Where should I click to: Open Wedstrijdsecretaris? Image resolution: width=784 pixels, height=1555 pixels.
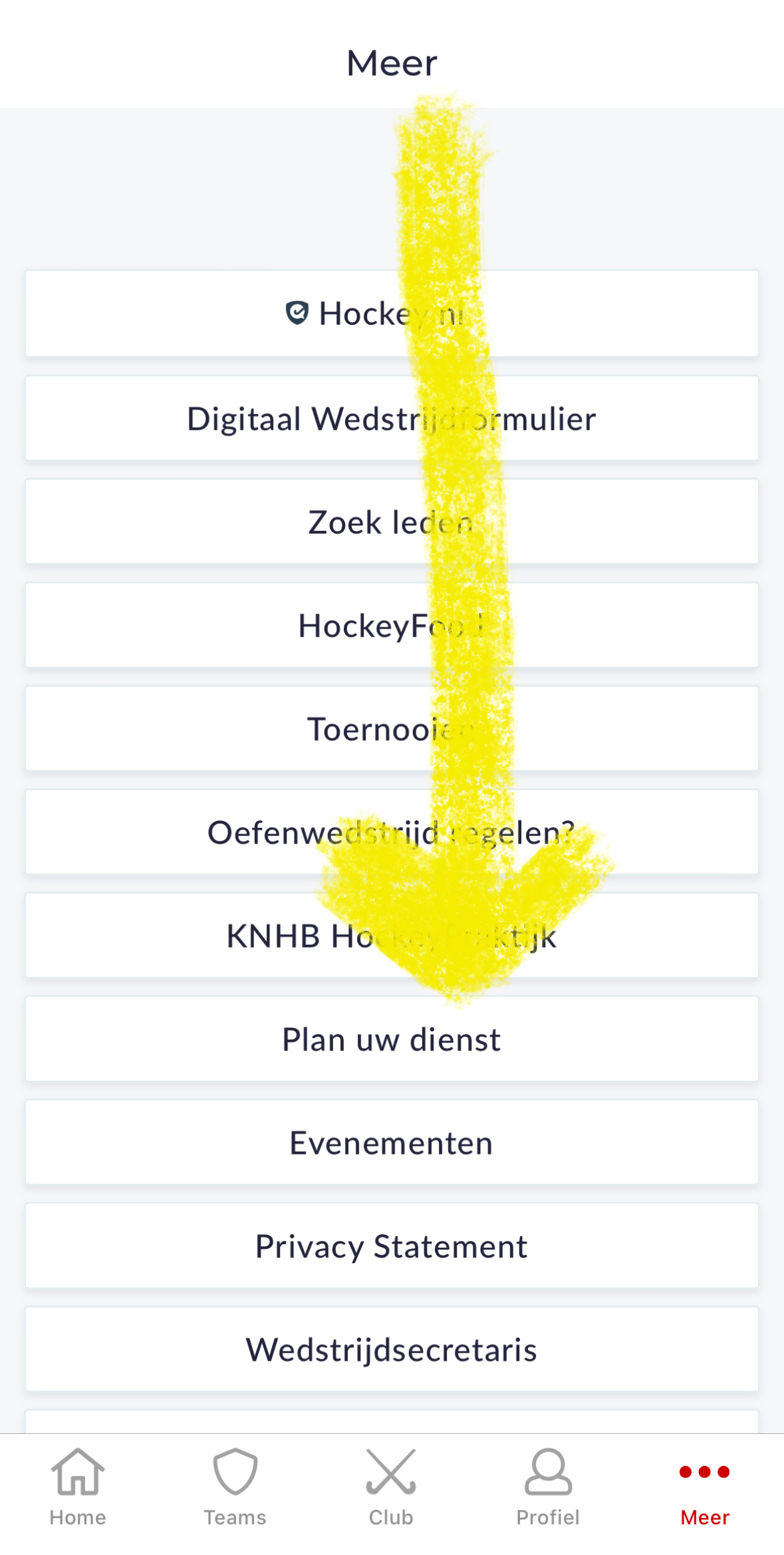coord(392,1349)
